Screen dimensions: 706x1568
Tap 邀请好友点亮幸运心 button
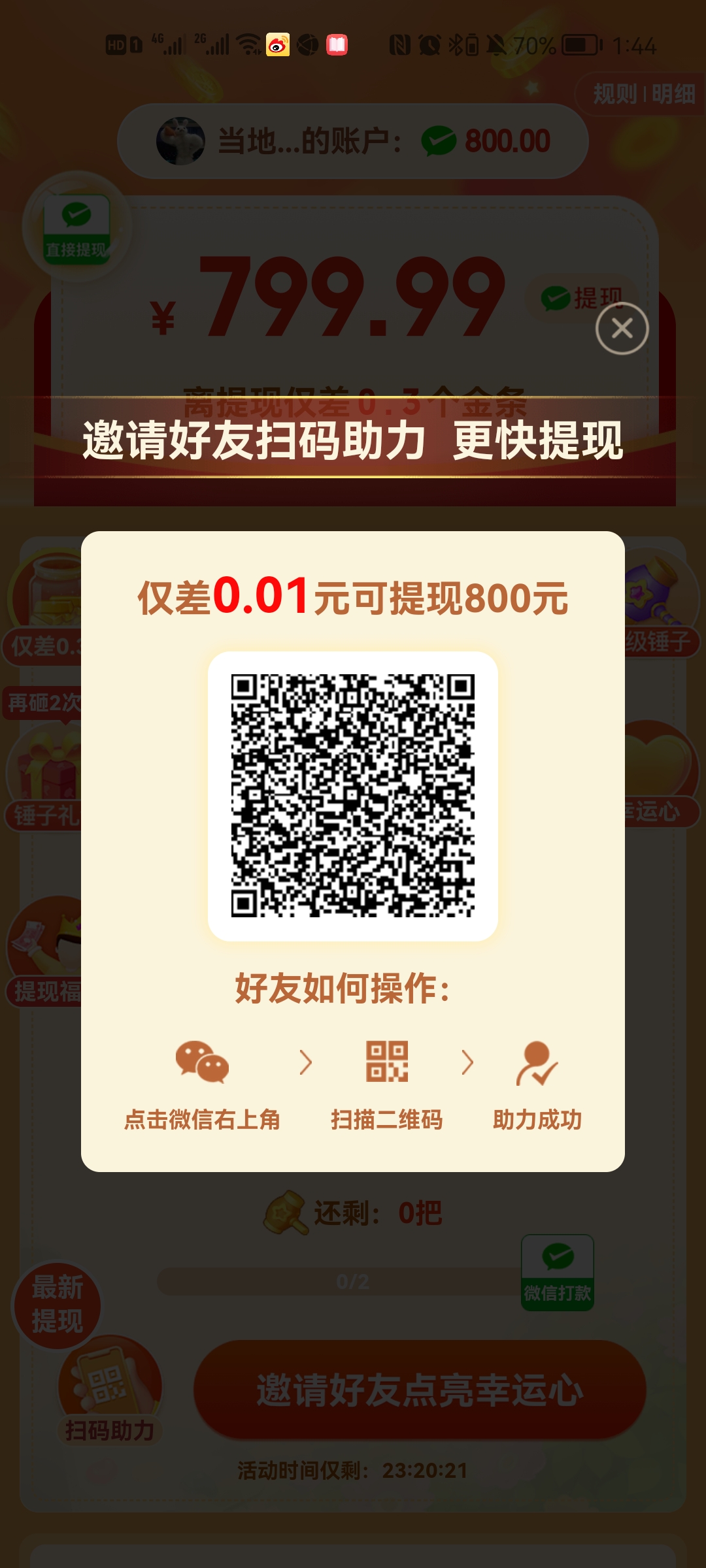(x=420, y=1389)
